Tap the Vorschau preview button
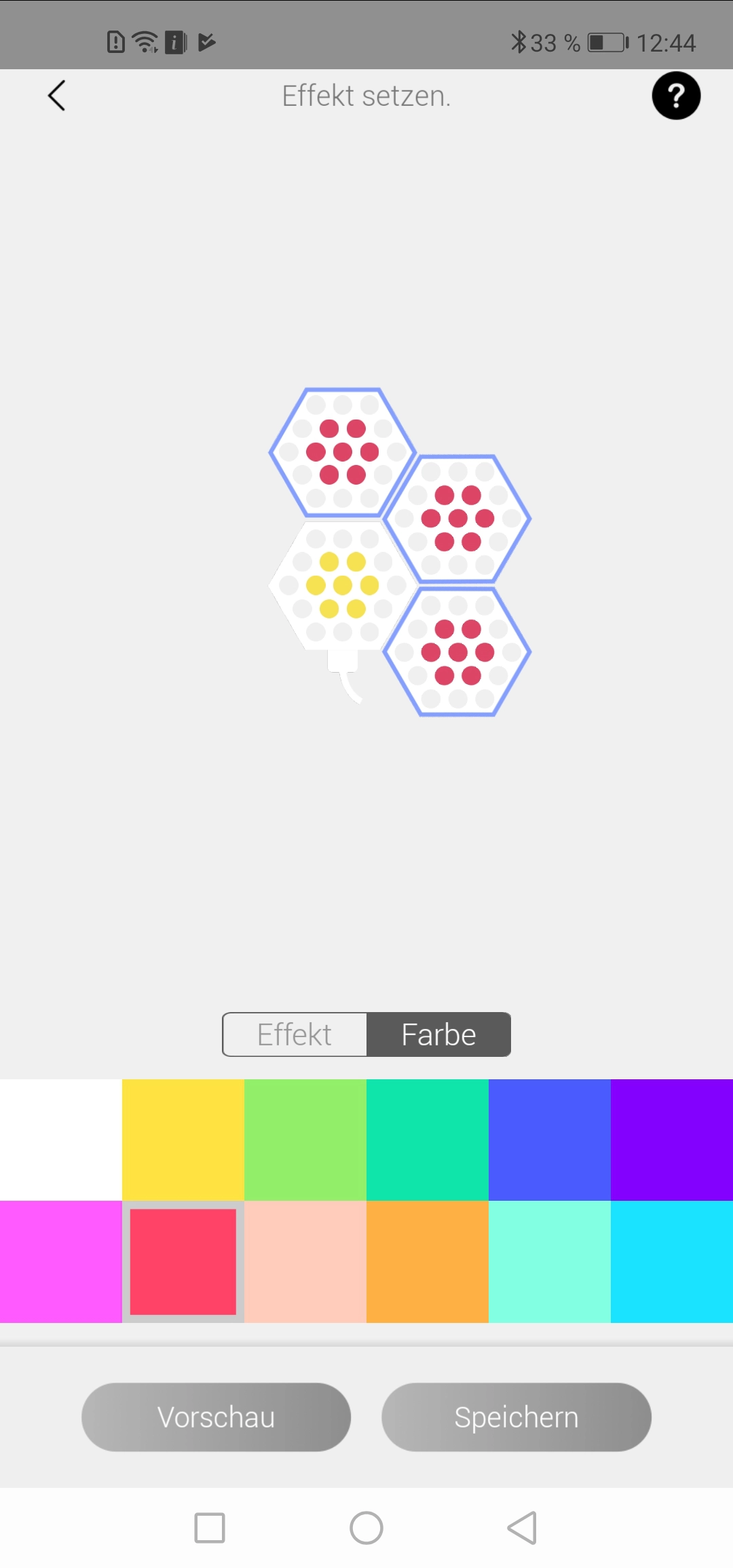733x1568 pixels. (216, 1417)
